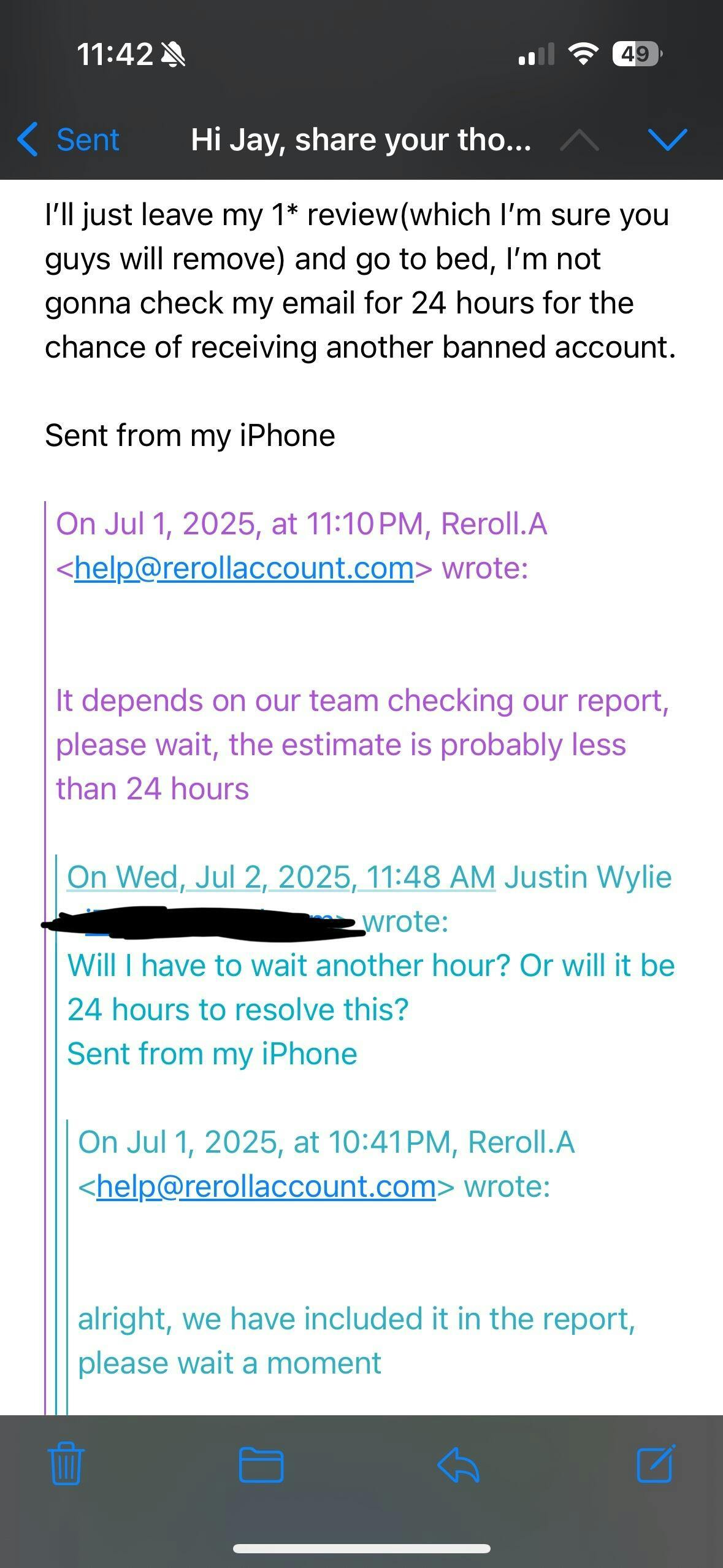This screenshot has height=1568, width=723.
Task: Jump to the next message arrow
Action: pos(667,140)
